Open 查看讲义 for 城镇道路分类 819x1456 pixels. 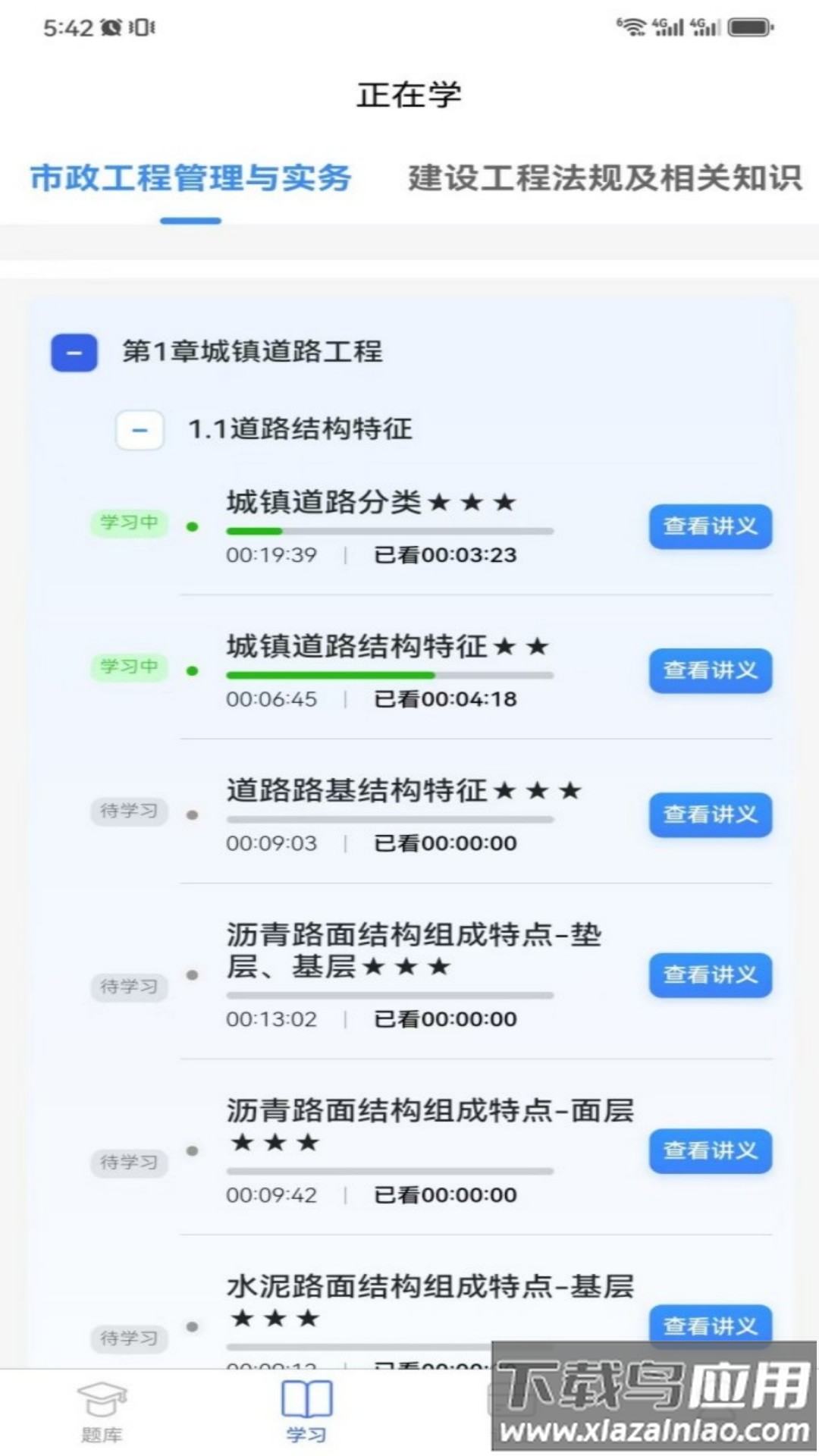tap(710, 526)
